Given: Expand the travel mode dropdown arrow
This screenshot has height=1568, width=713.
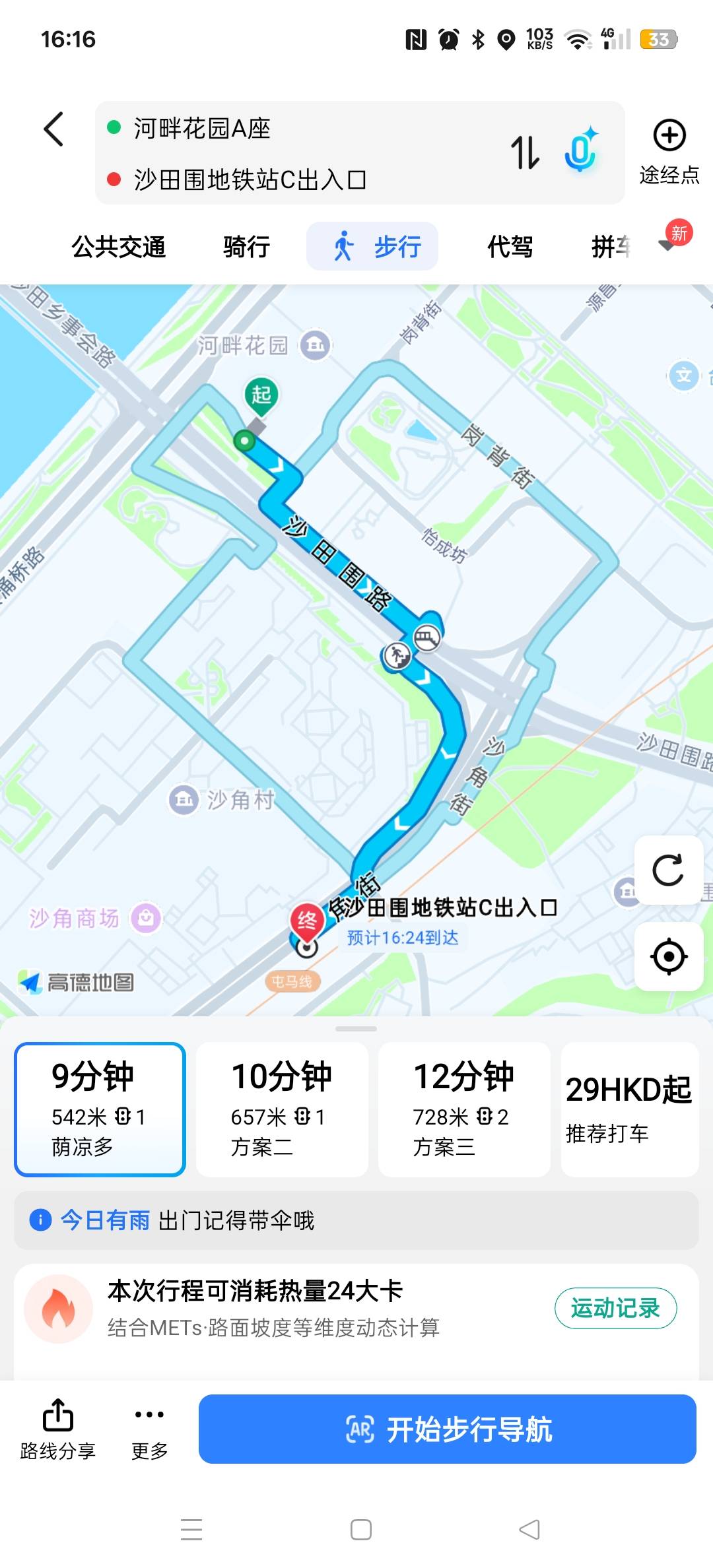Looking at the screenshot, I should 667,245.
